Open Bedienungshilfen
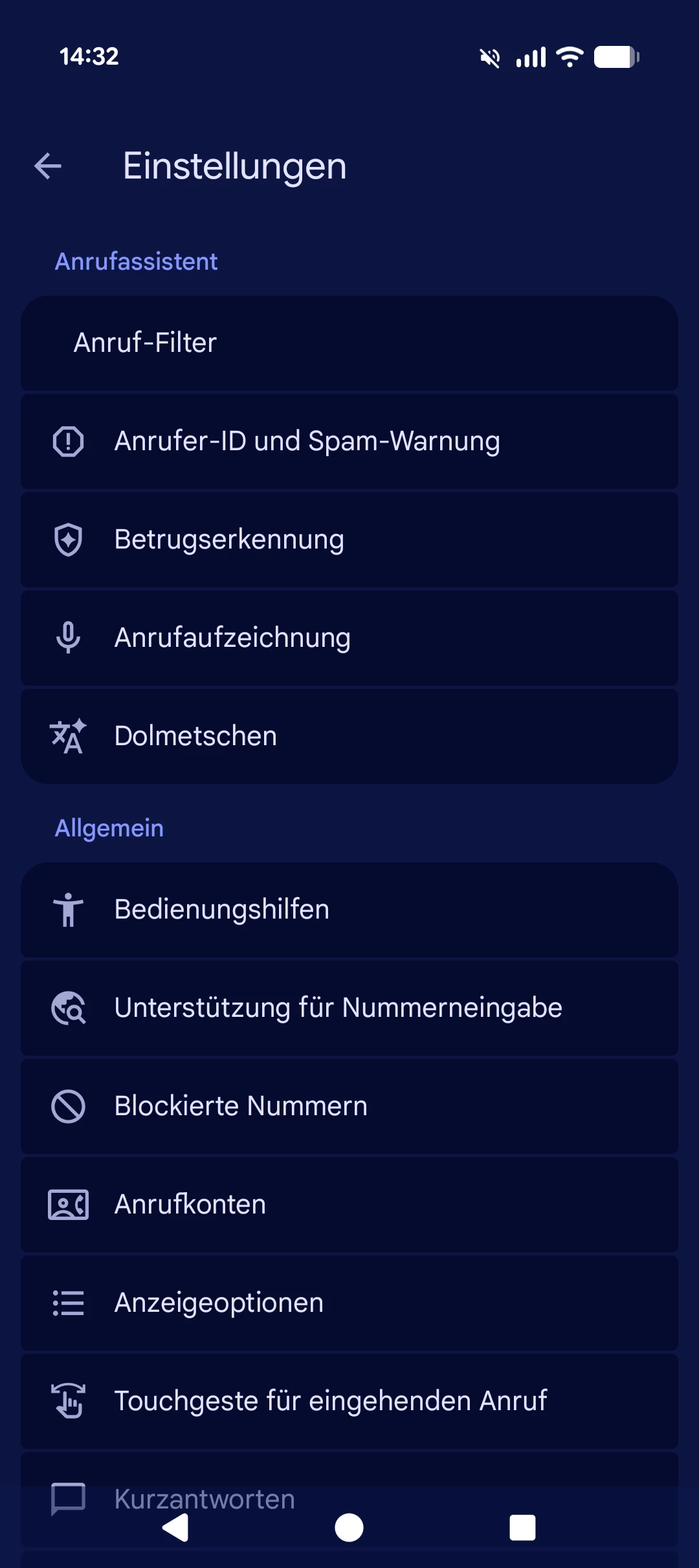This screenshot has width=699, height=1568. (349, 909)
